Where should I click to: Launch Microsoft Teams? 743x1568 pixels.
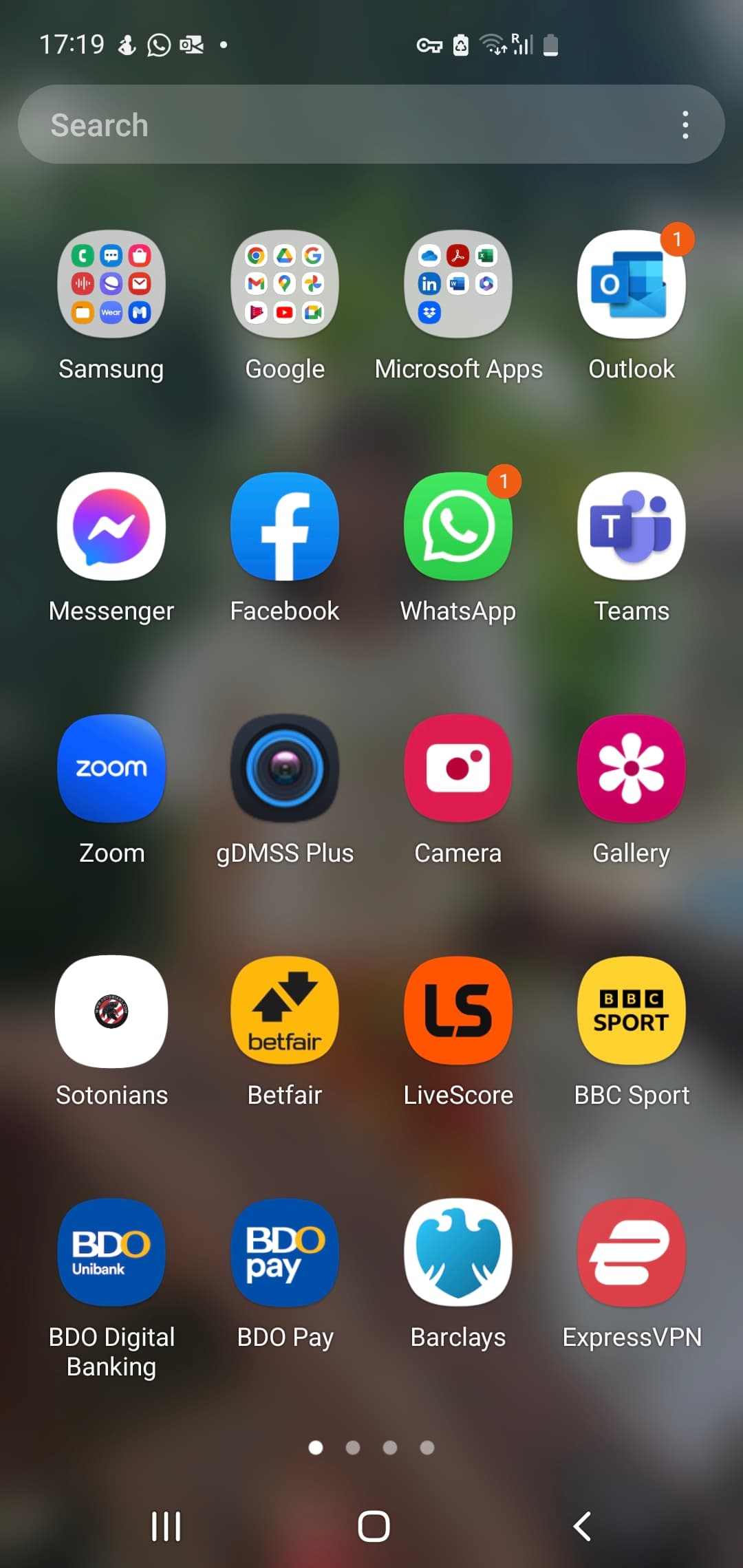click(x=632, y=526)
